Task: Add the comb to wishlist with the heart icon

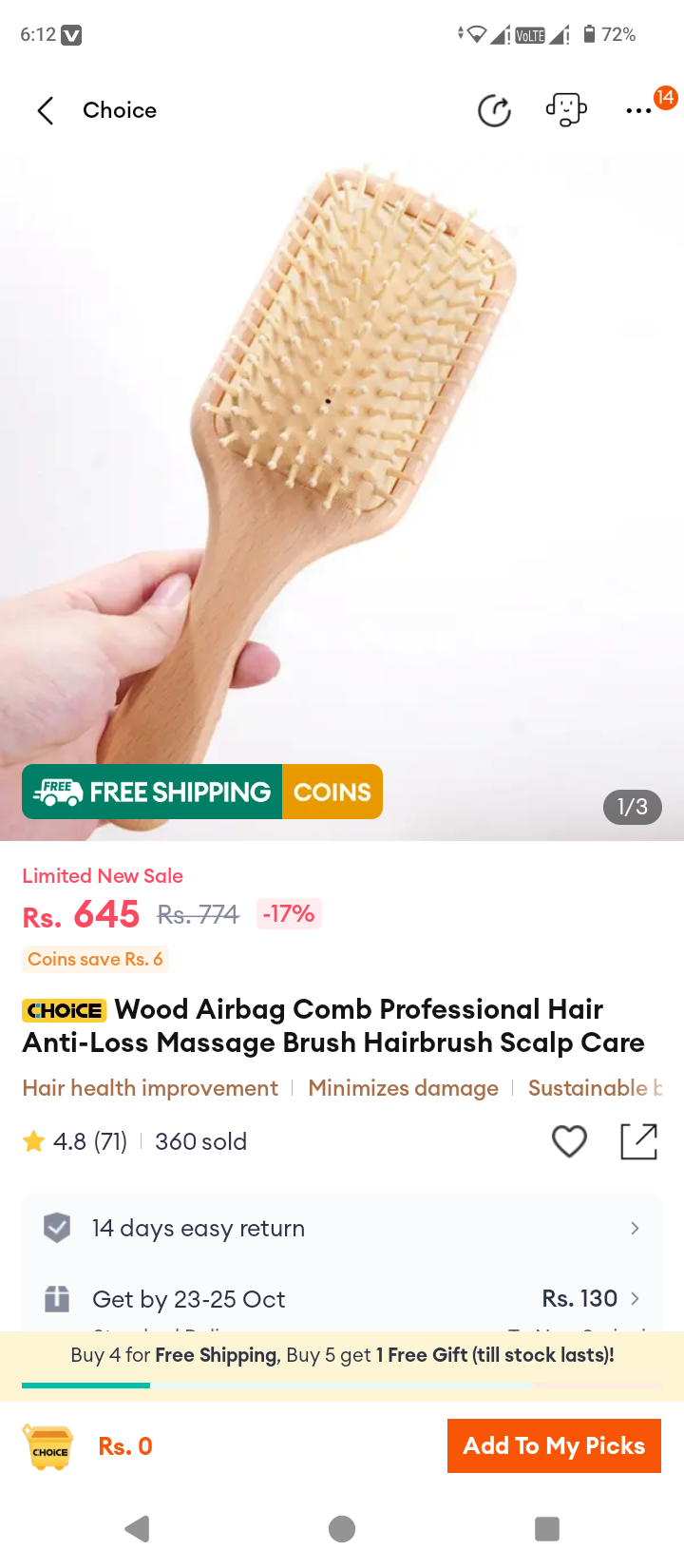Action: tap(569, 1141)
